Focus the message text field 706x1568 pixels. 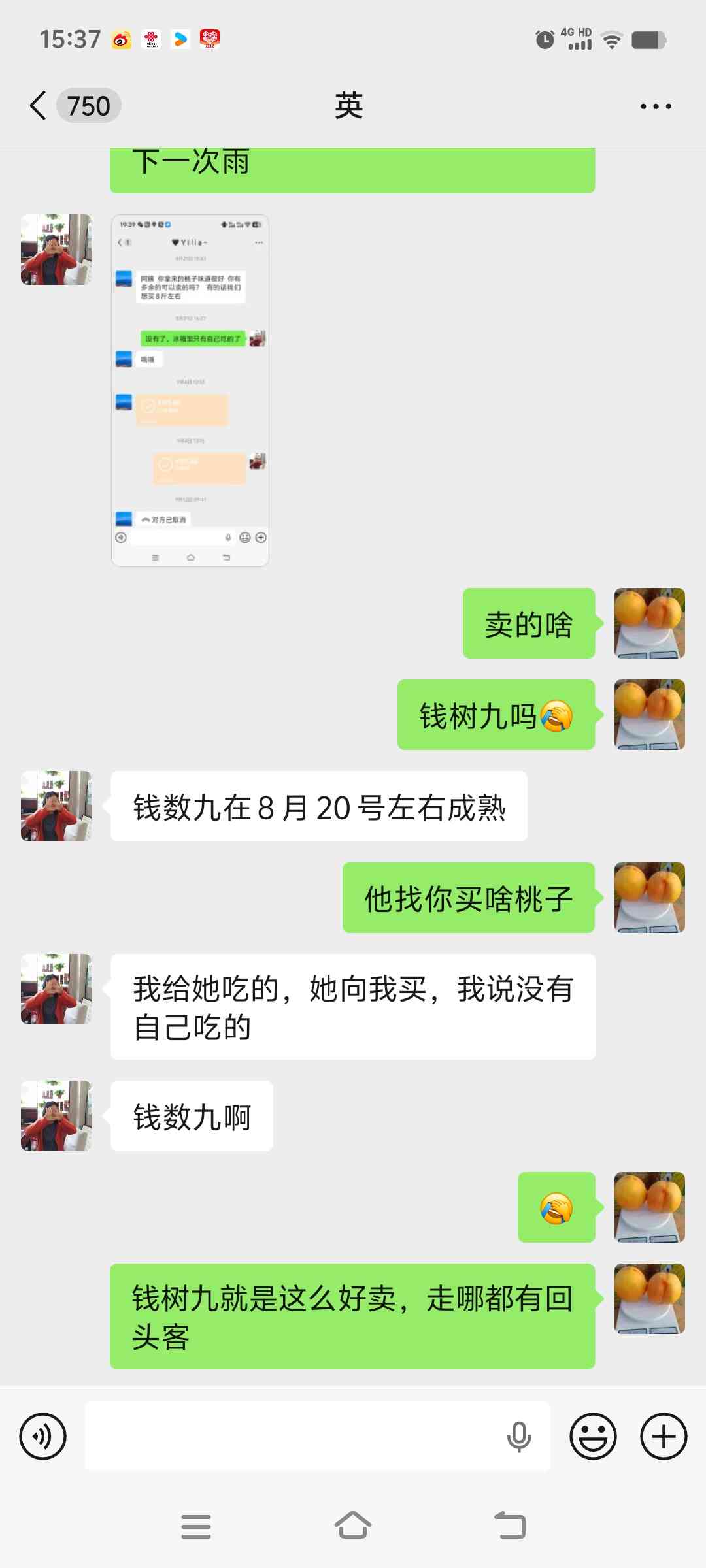pyautogui.click(x=294, y=1436)
